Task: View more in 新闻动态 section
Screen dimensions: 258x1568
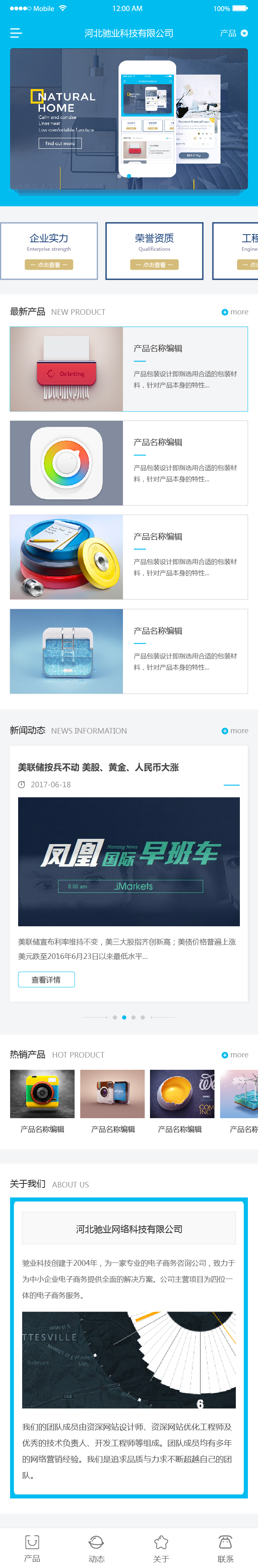Action: point(235,730)
